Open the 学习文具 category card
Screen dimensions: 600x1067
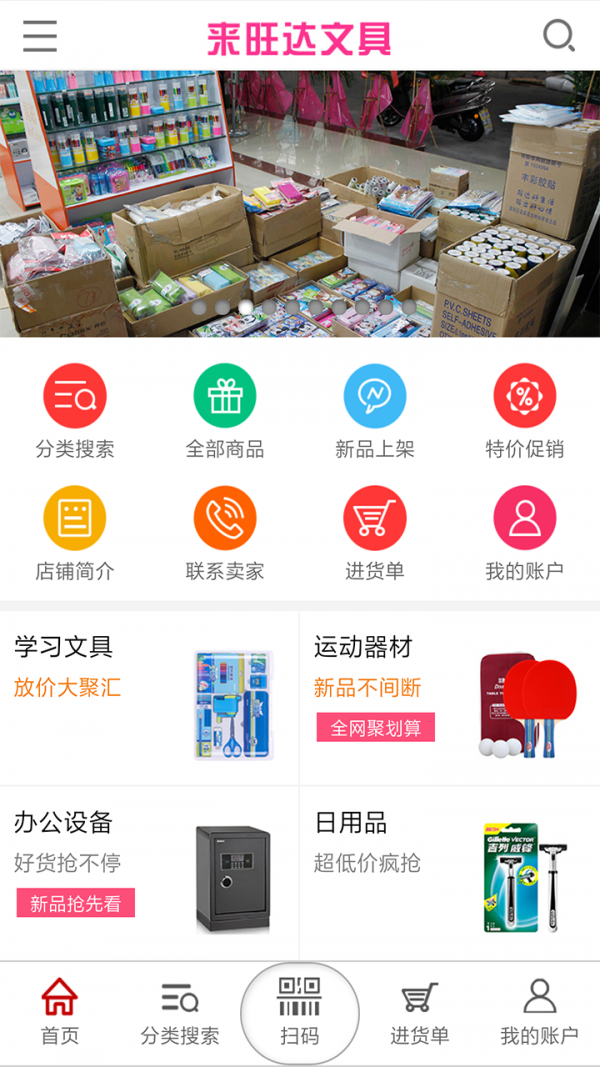(149, 699)
